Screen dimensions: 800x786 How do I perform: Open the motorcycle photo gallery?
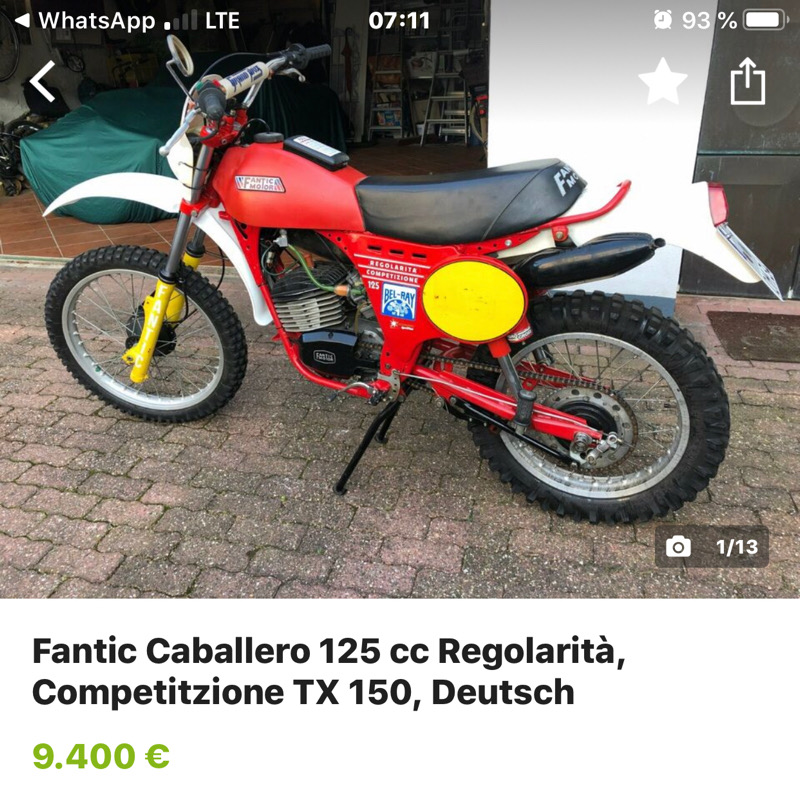(x=400, y=330)
